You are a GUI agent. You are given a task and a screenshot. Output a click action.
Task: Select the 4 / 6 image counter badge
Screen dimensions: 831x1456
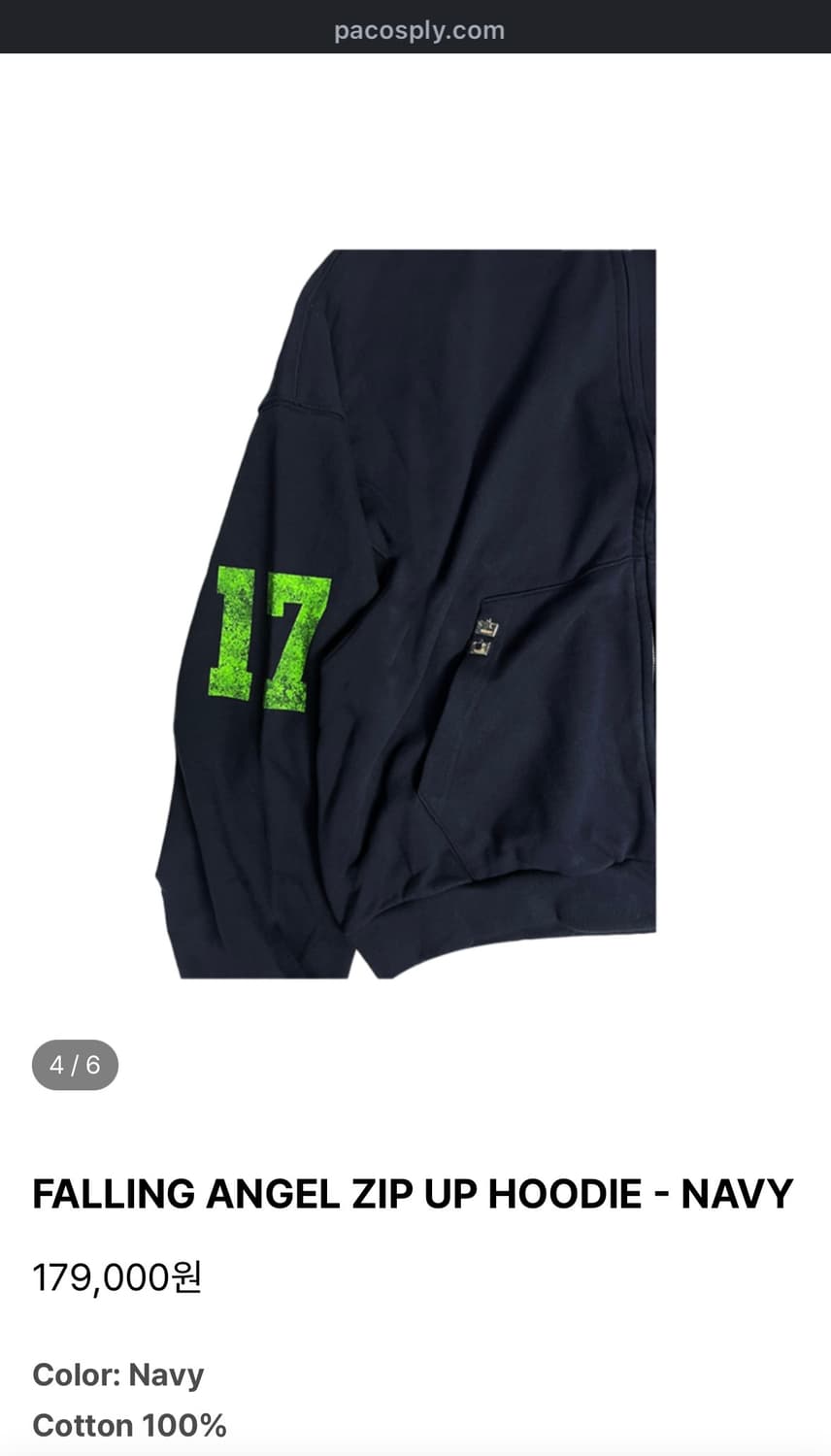75,1063
